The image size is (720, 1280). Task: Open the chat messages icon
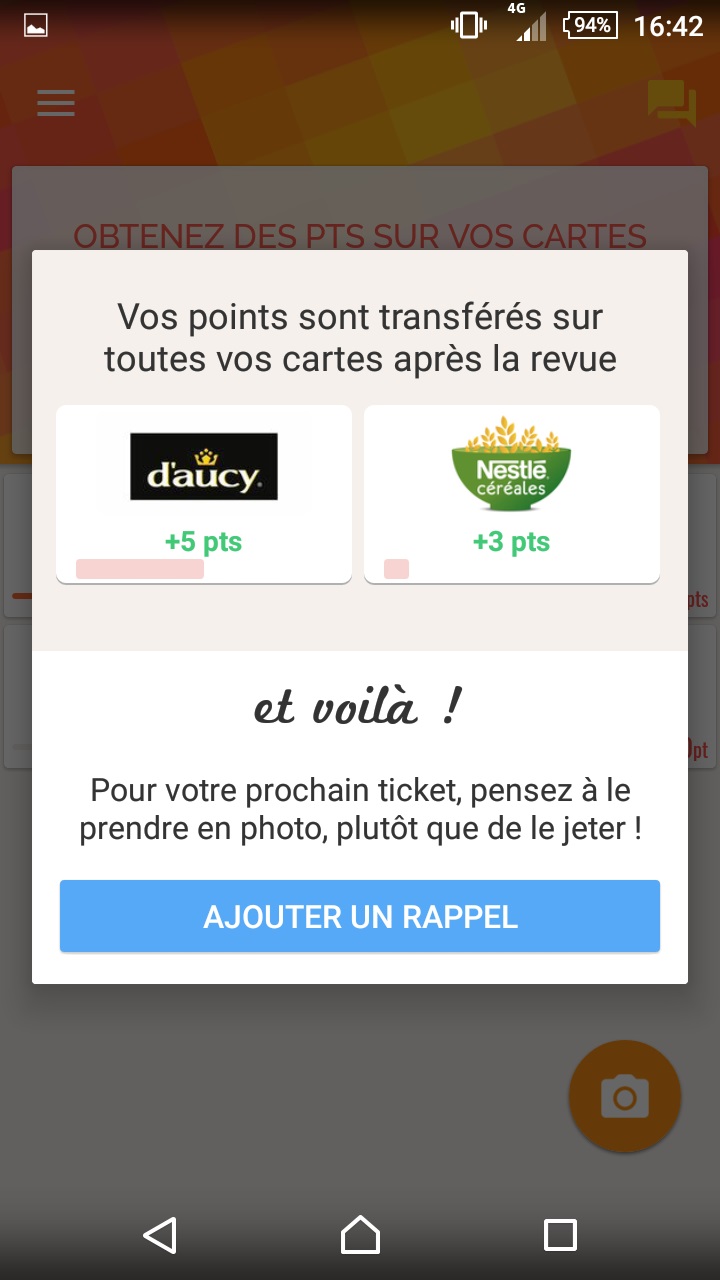(672, 103)
